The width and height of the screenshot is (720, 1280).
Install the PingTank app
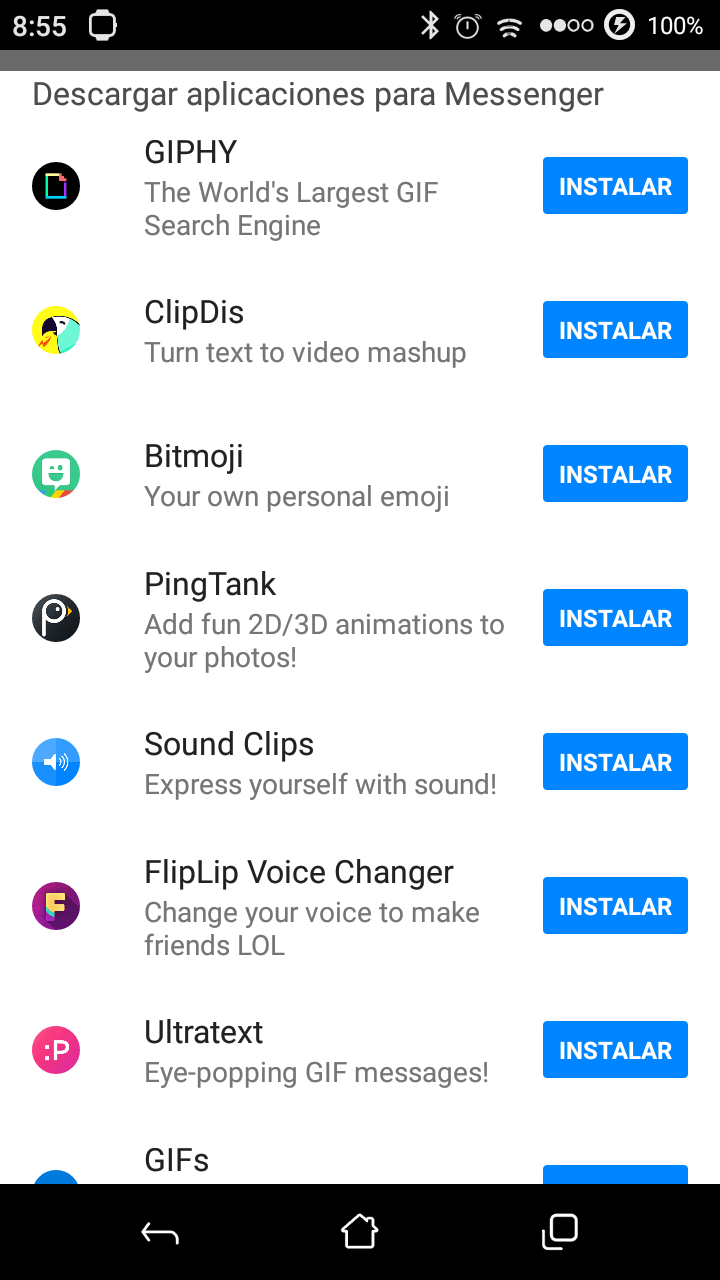pos(615,618)
